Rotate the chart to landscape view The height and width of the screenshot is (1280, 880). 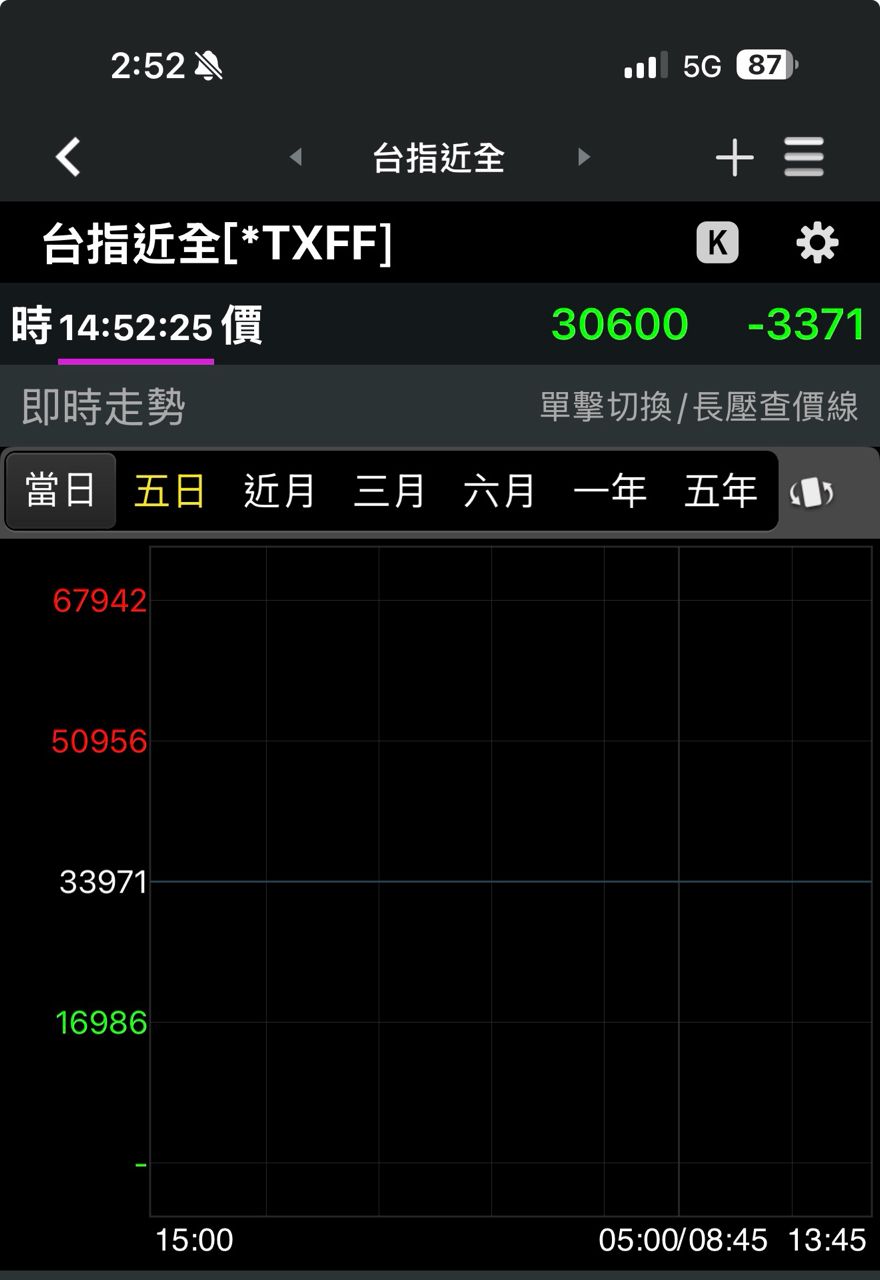[x=812, y=493]
